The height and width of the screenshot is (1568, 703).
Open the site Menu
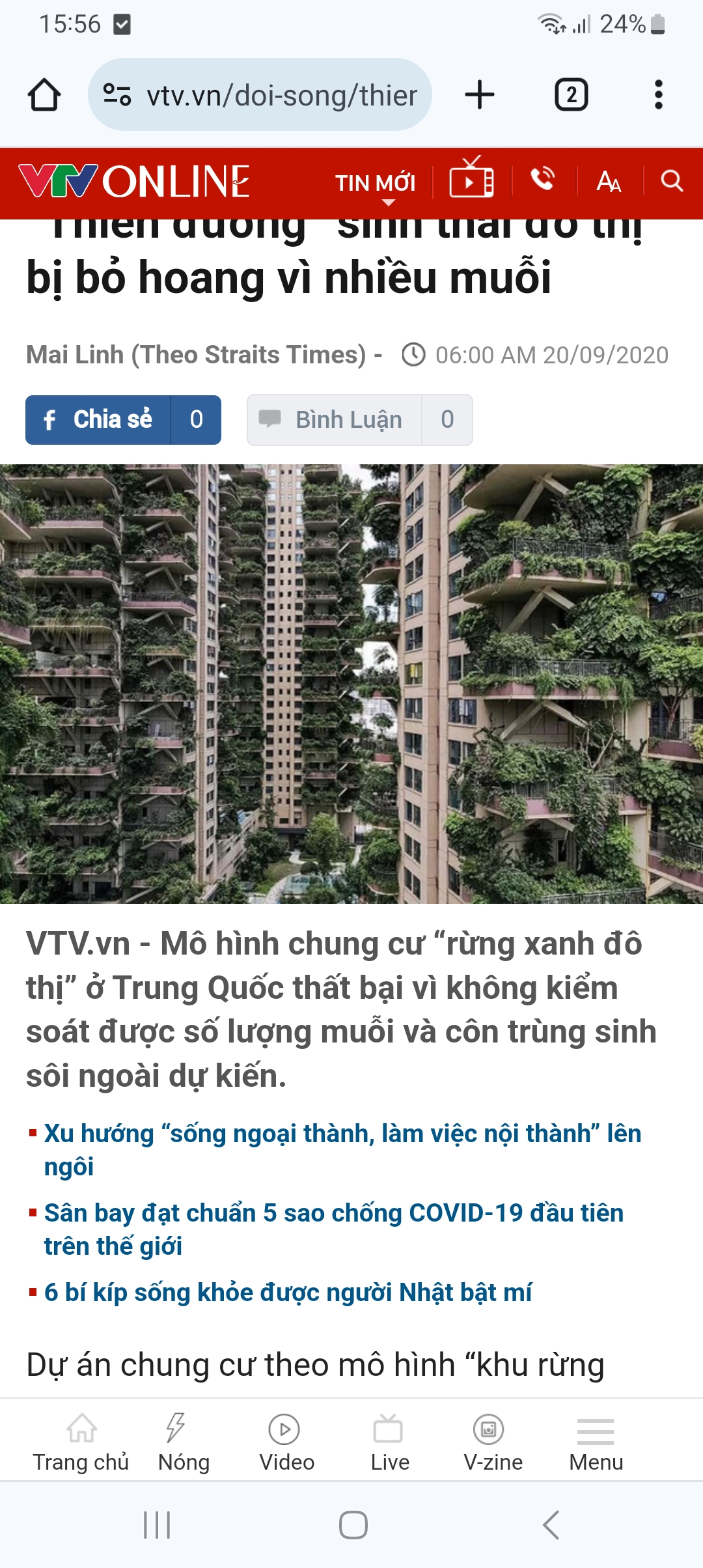596,1443
